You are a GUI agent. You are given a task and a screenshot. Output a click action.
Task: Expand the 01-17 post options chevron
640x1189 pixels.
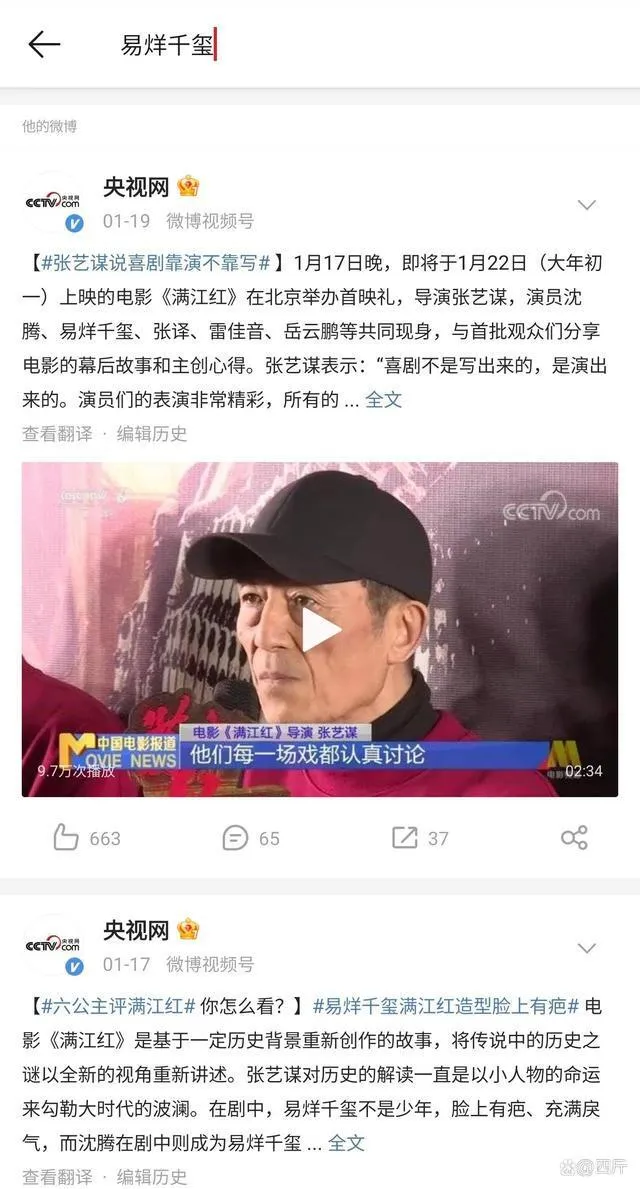[587, 948]
